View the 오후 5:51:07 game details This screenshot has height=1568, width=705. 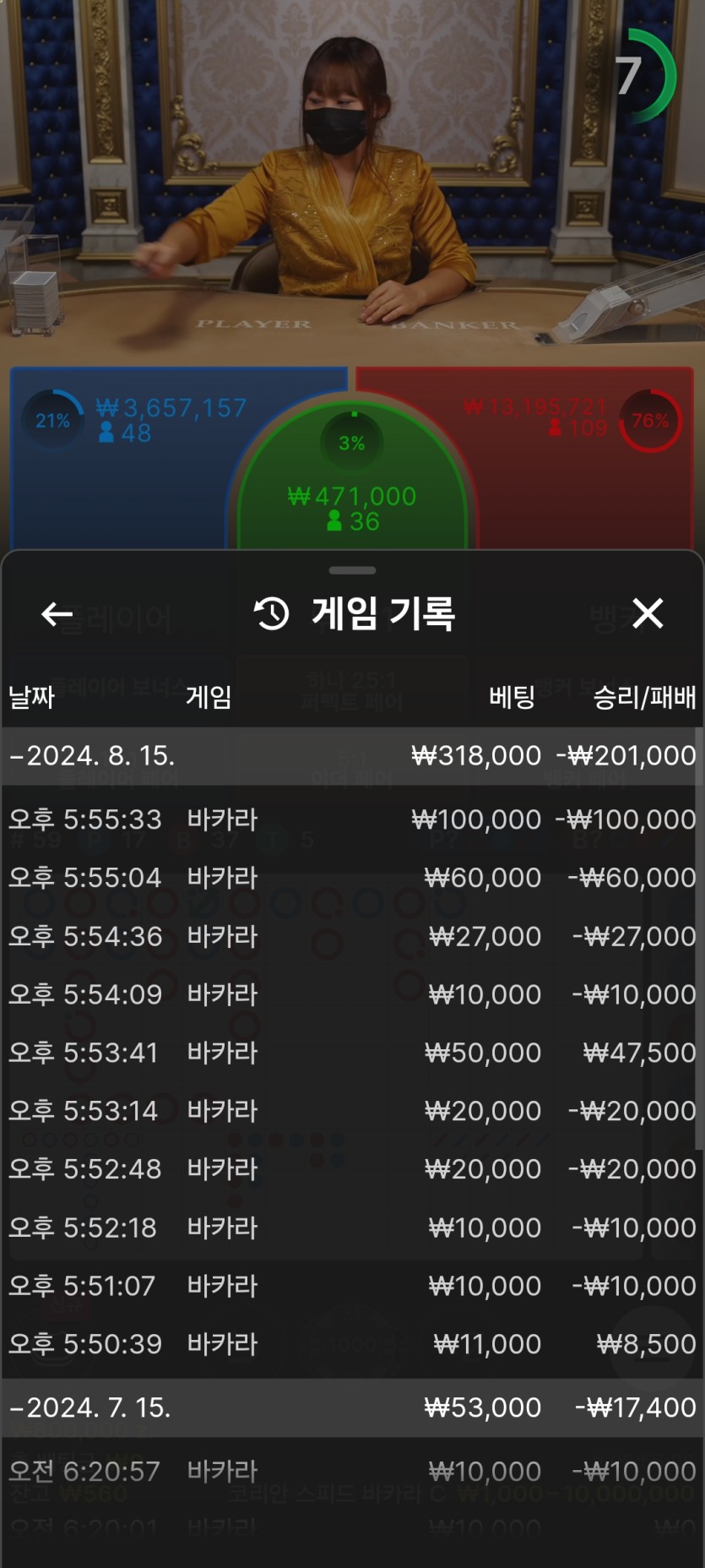coord(352,1286)
